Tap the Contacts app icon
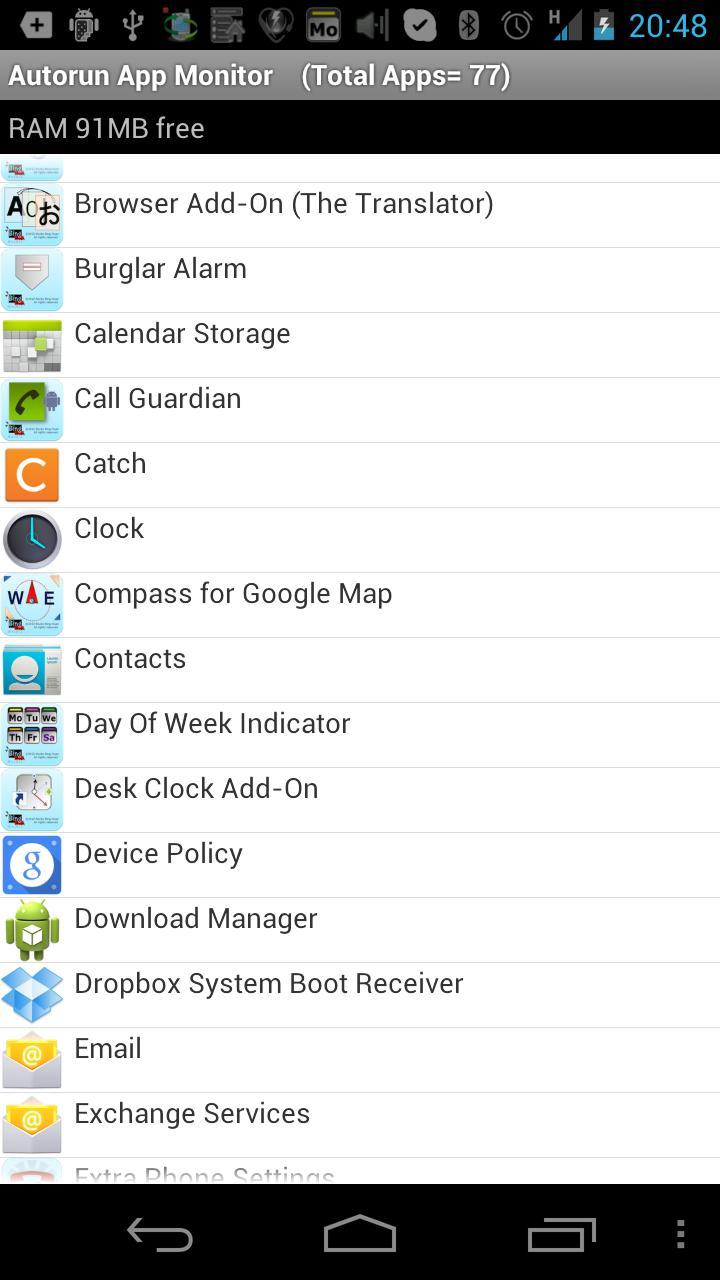The width and height of the screenshot is (720, 1280). [32, 670]
